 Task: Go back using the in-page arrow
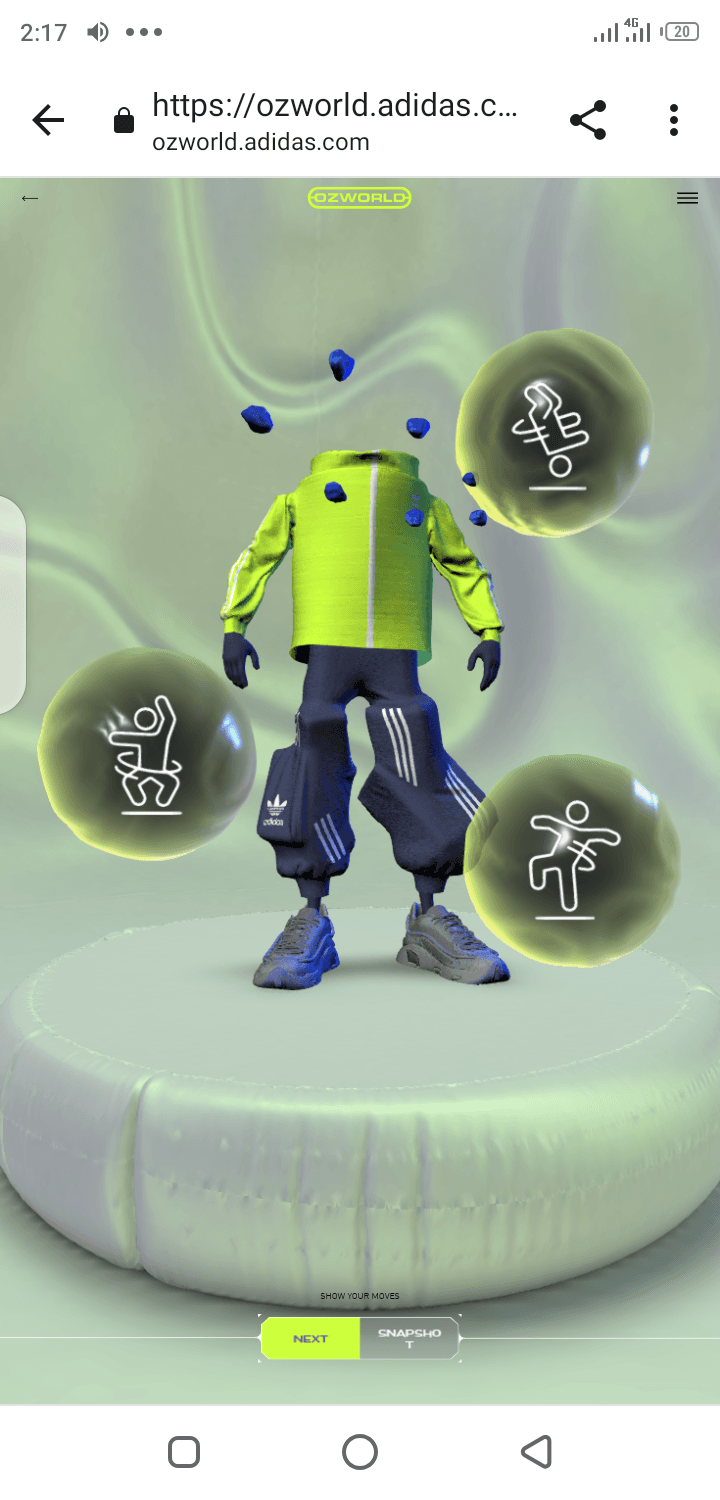click(30, 198)
